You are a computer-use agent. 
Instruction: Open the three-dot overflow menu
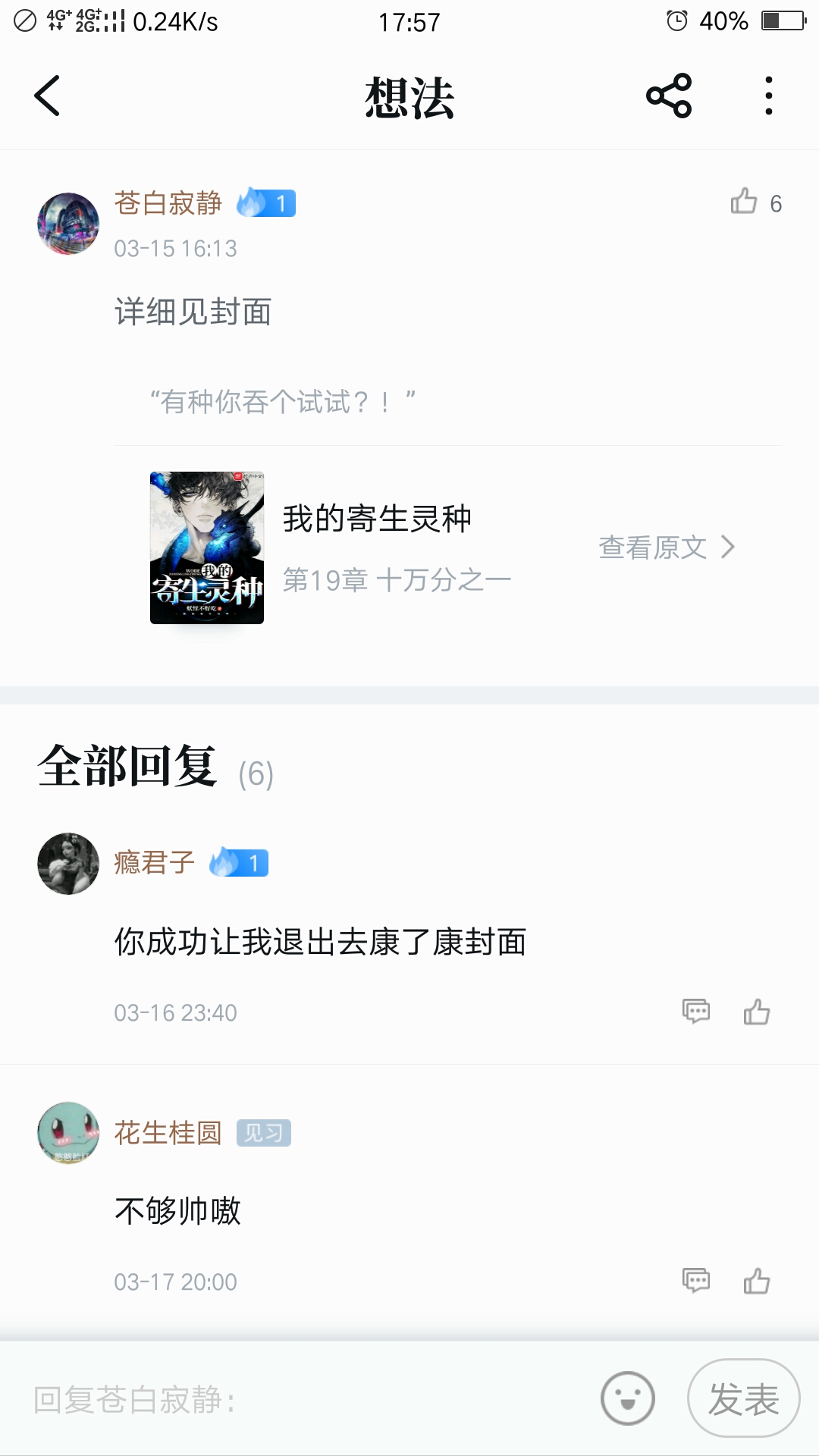pos(769,96)
